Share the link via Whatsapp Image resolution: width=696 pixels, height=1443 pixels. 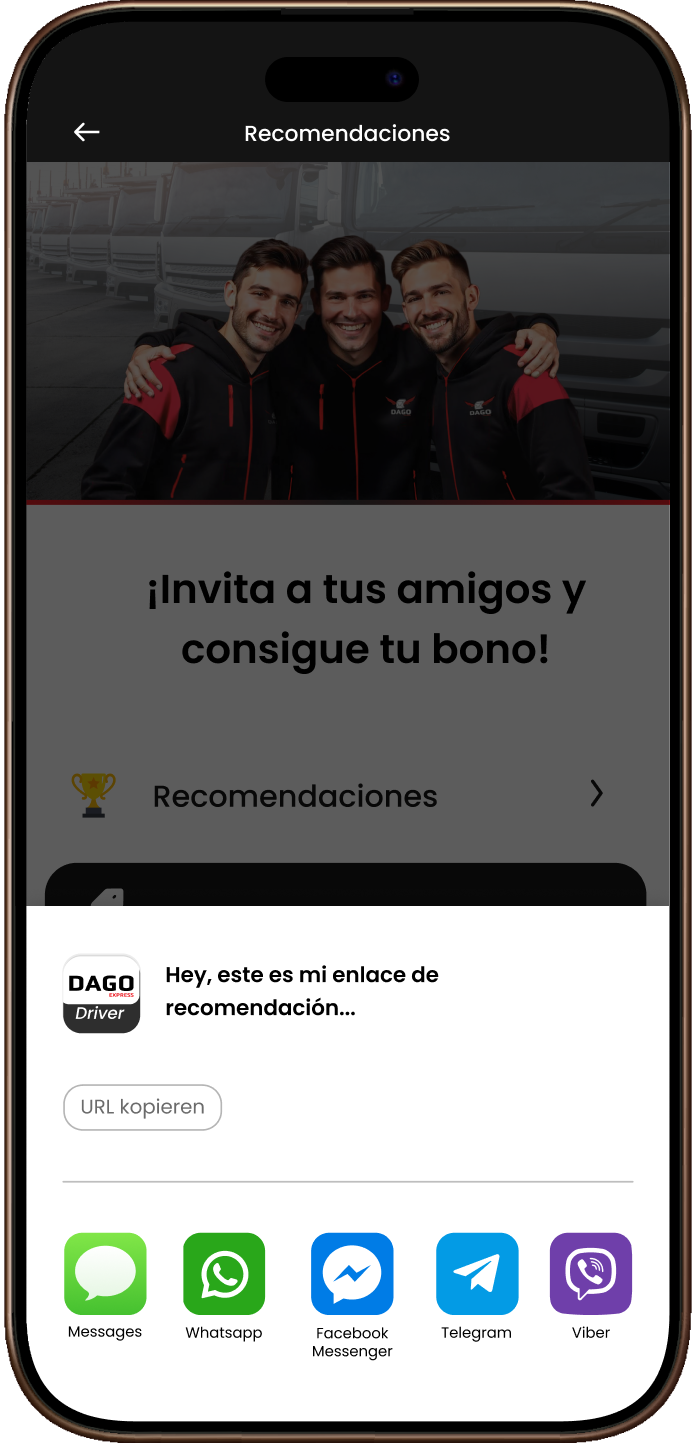[x=224, y=1274]
